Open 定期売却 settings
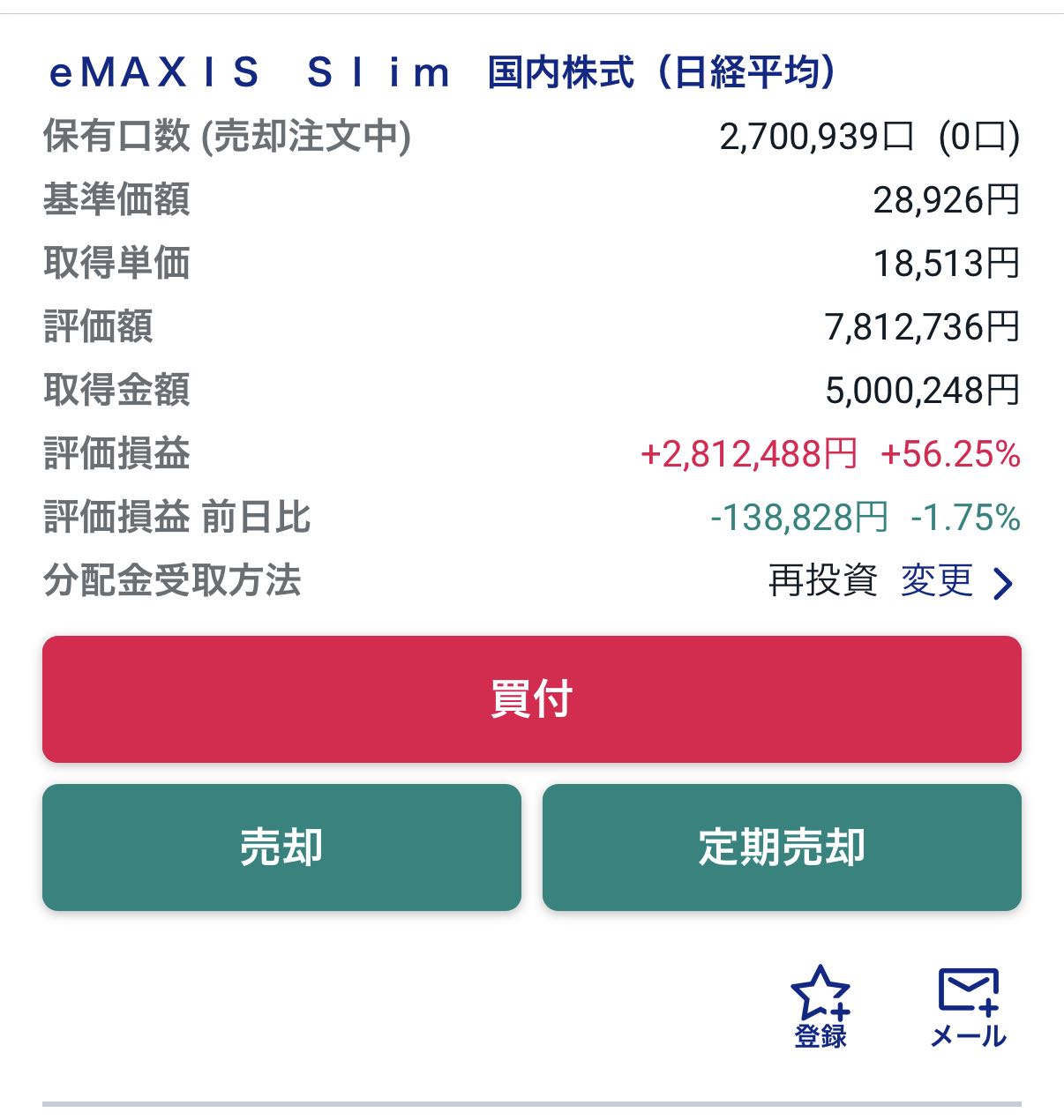1064x1120 pixels. pyautogui.click(x=781, y=847)
